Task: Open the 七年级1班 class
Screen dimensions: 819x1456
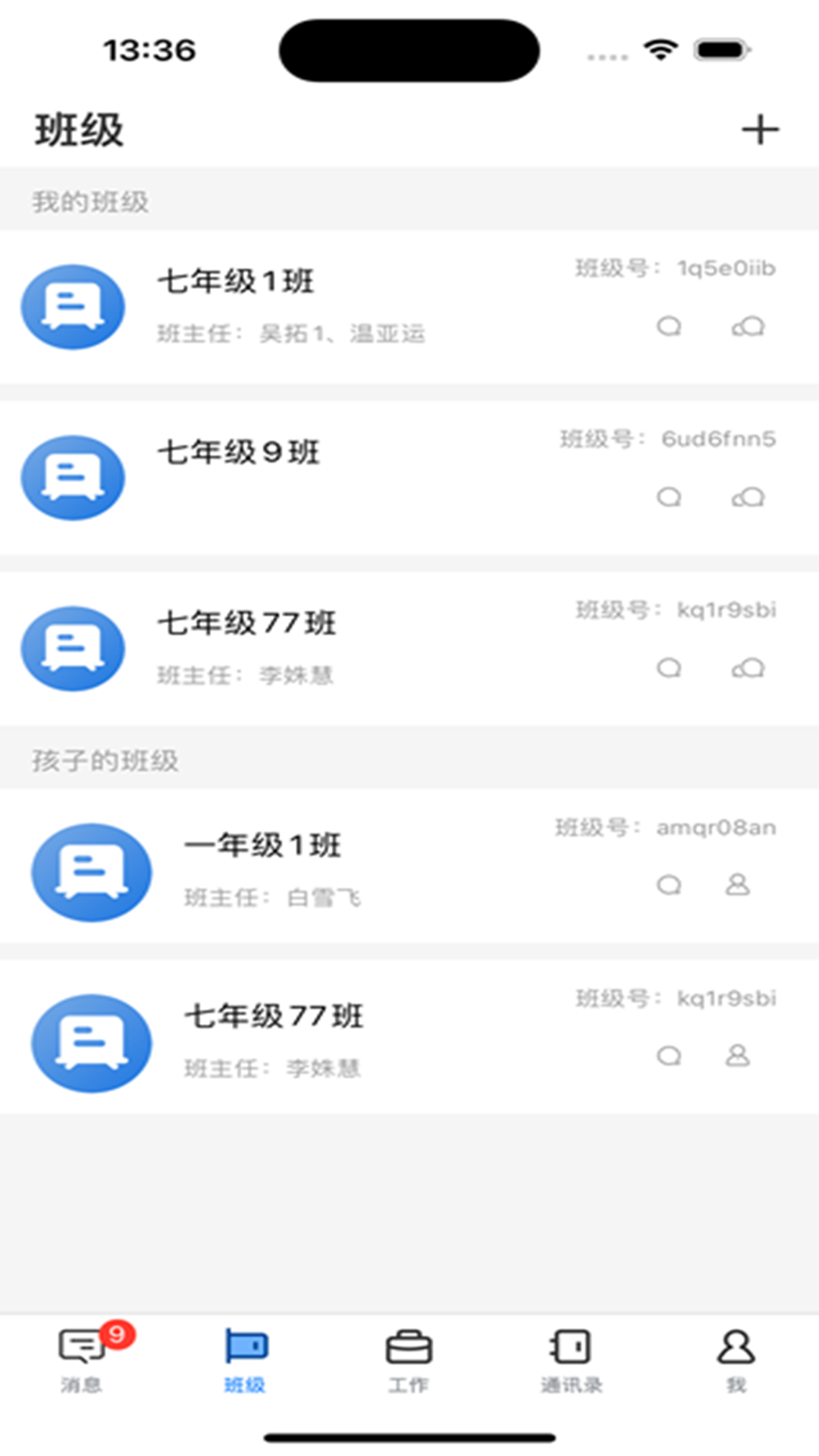Action: (x=235, y=282)
